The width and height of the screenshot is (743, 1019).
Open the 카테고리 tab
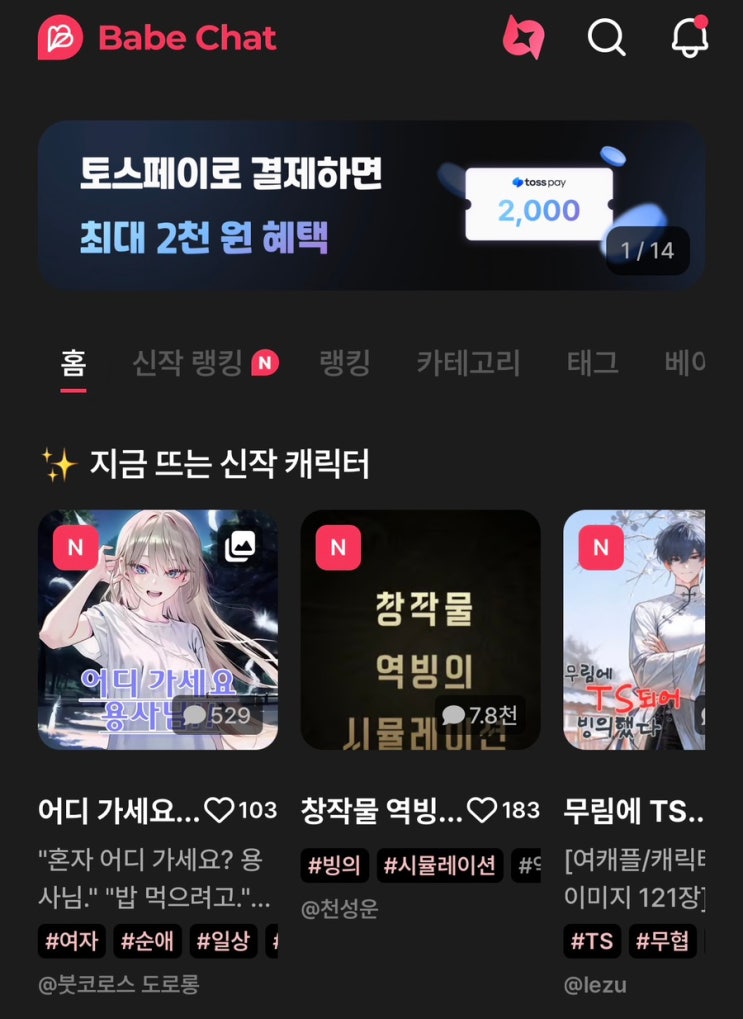point(468,363)
